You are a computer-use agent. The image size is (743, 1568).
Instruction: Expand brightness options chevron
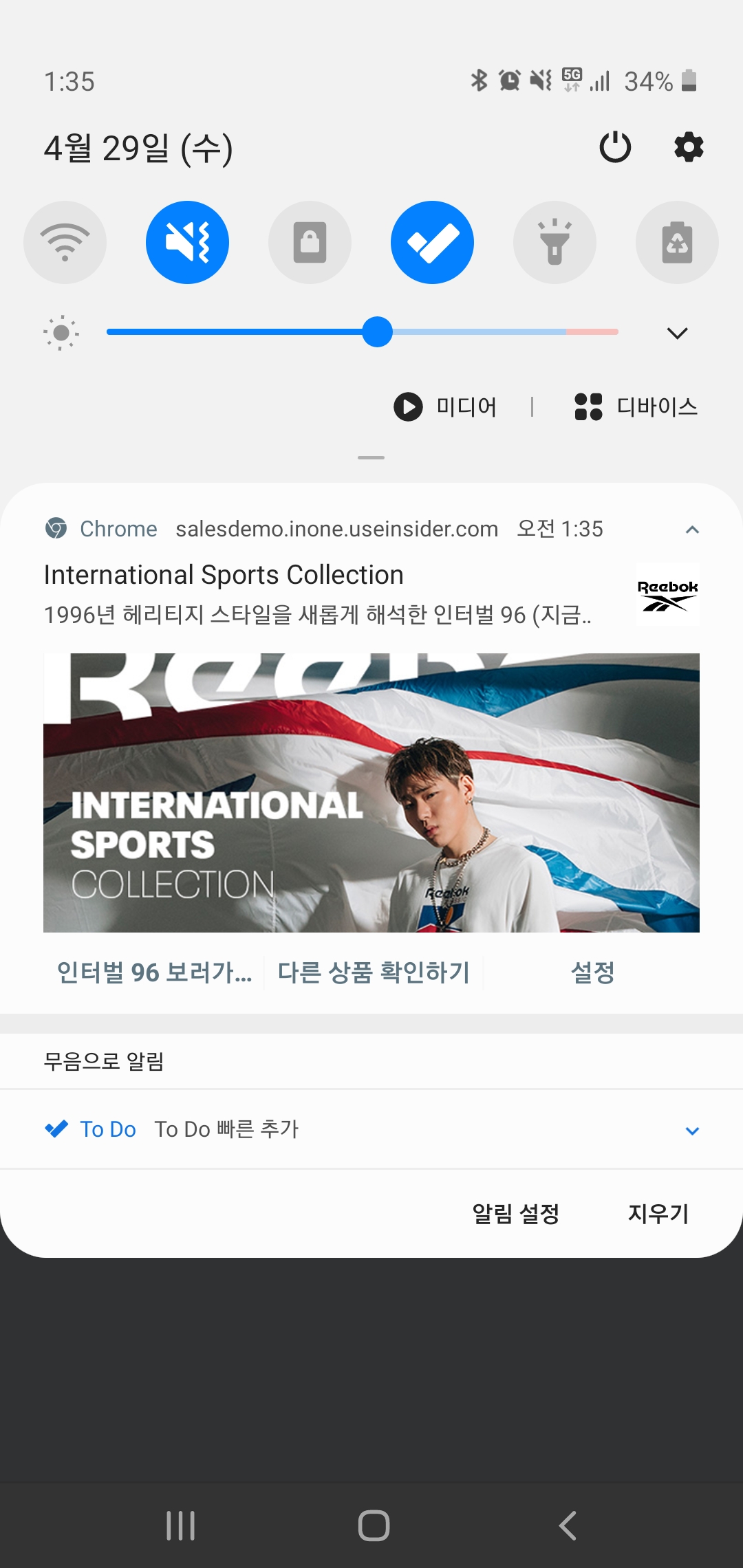point(678,334)
